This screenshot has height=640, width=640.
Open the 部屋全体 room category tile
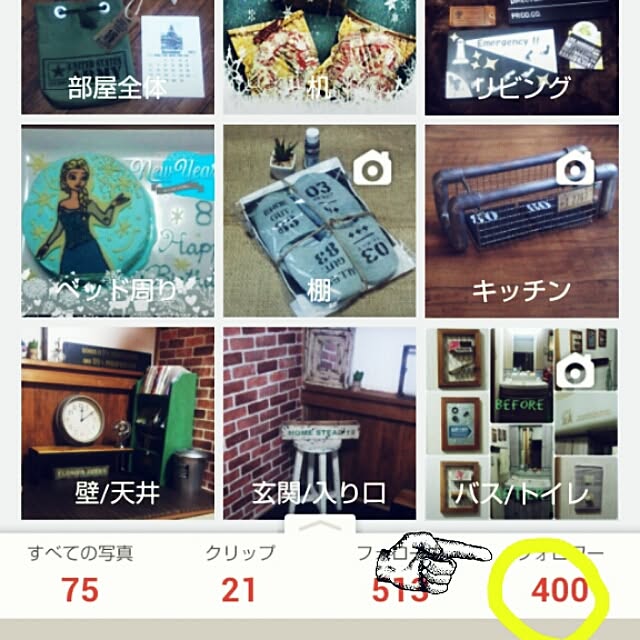tap(117, 57)
